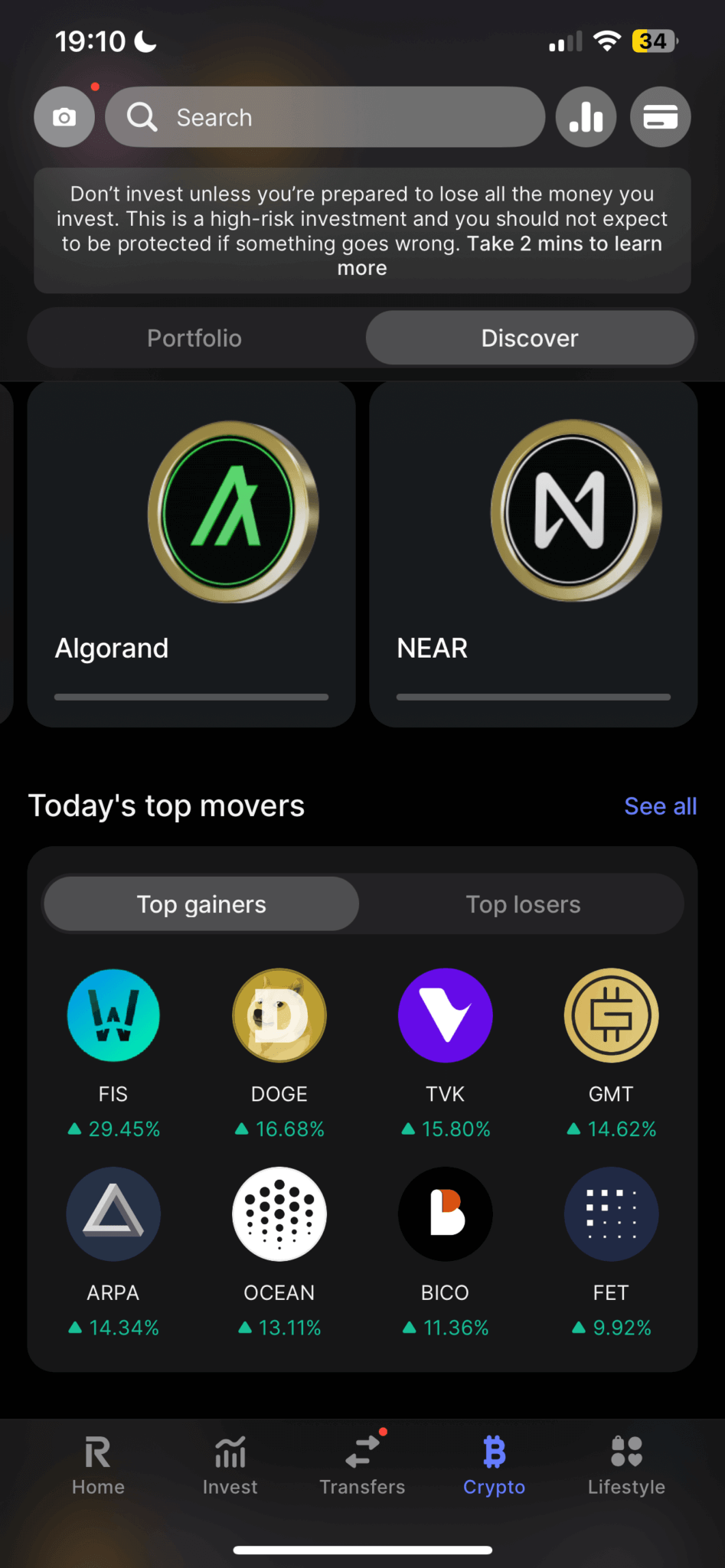This screenshot has width=725, height=1568.
Task: Select the GMT token with 14.62% gain
Action: click(x=611, y=1015)
